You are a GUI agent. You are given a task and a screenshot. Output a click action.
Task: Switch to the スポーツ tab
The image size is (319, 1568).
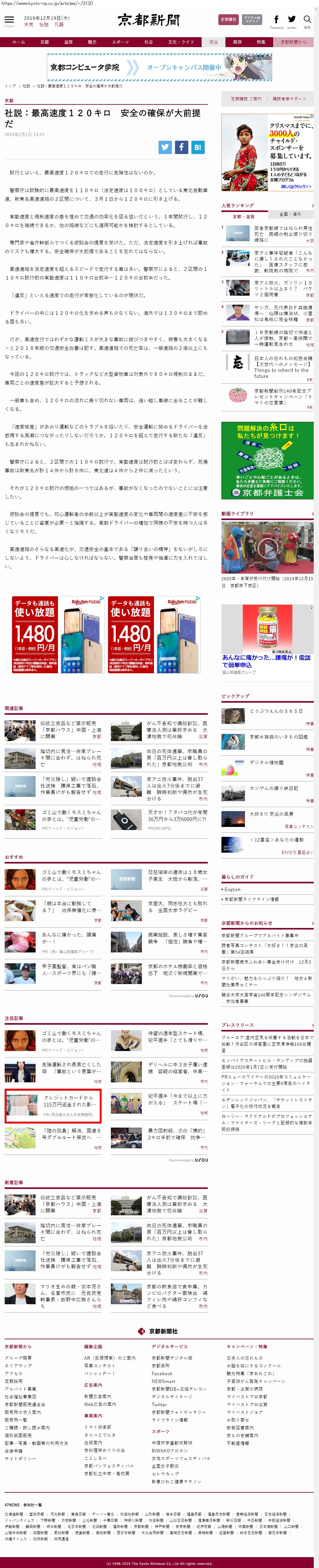point(120,42)
